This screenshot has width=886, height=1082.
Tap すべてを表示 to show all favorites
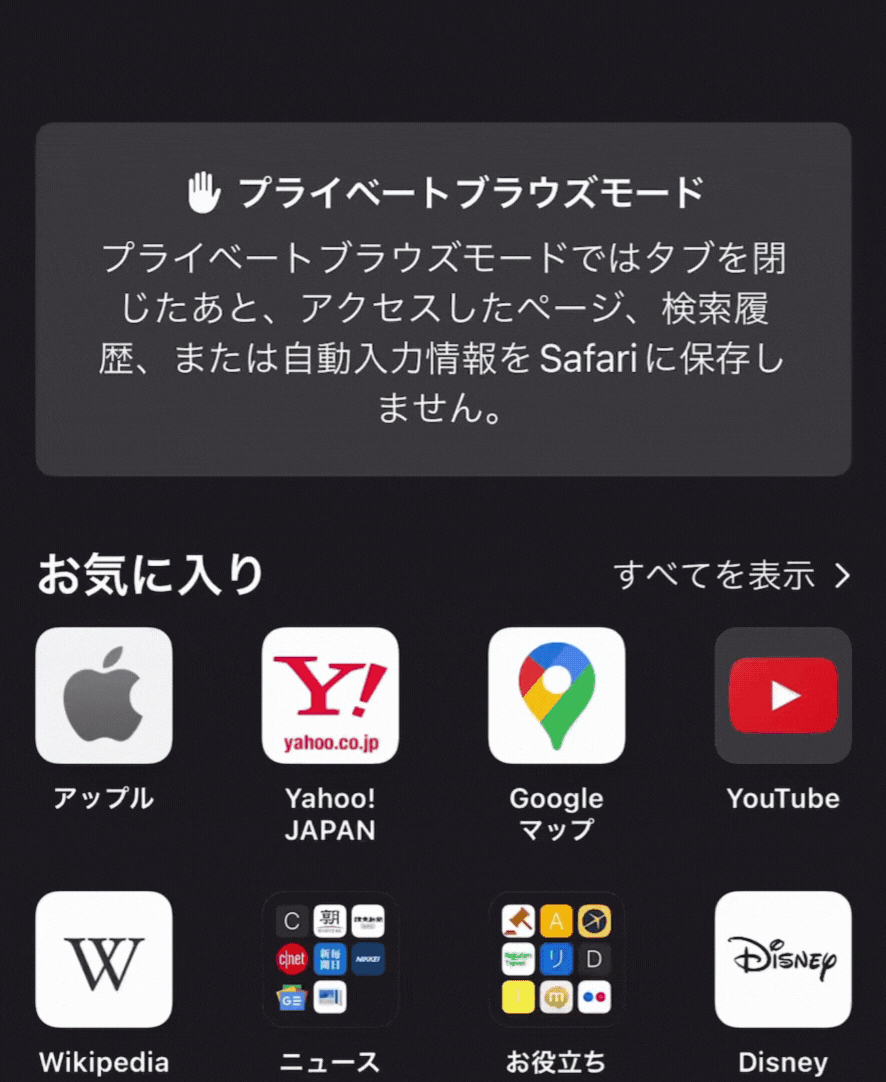(731, 575)
